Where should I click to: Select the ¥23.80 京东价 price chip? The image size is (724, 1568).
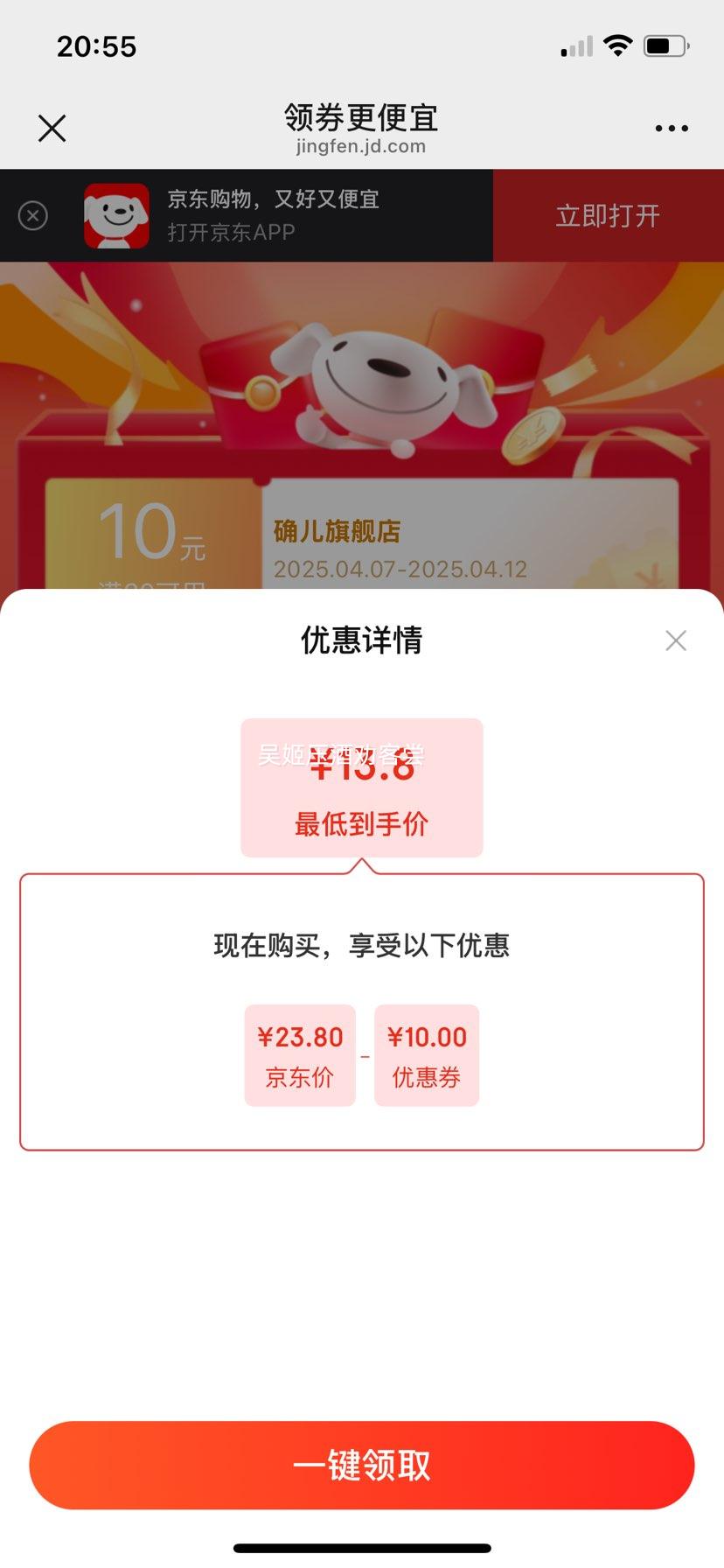[300, 1054]
